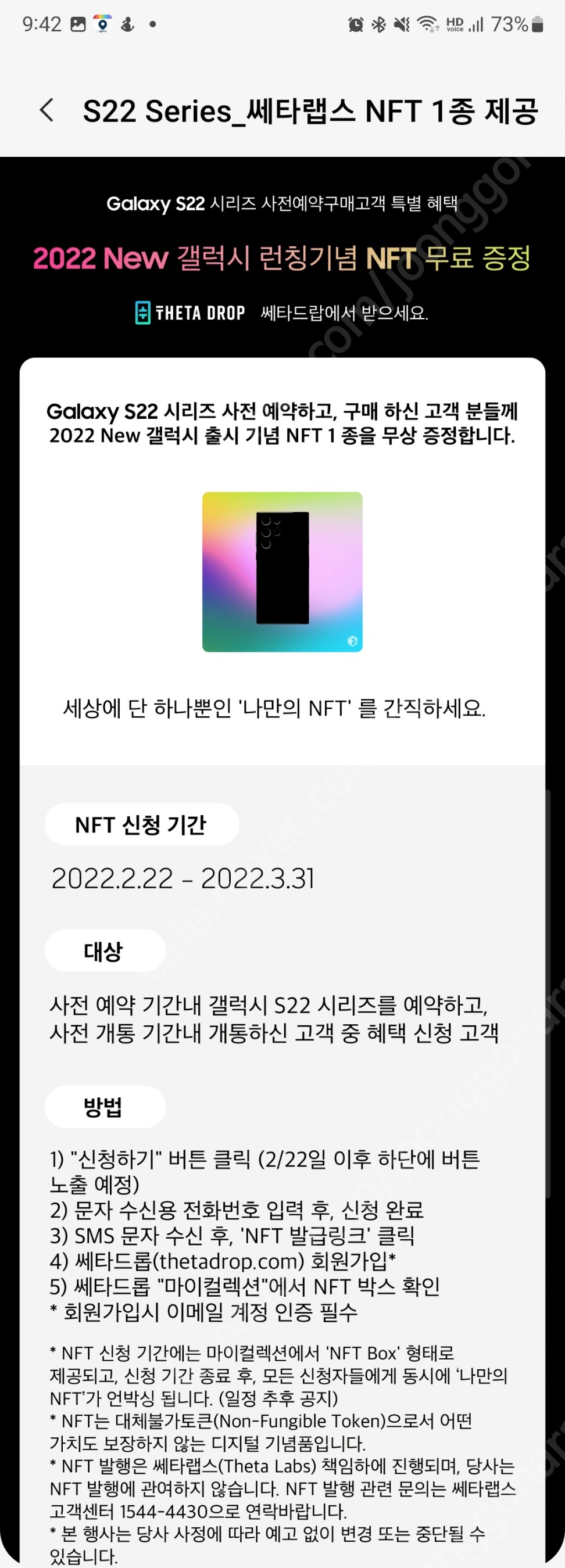This screenshot has height=1568, width=565.
Task: Tap the Theta Drop logo icon
Action: click(x=144, y=312)
